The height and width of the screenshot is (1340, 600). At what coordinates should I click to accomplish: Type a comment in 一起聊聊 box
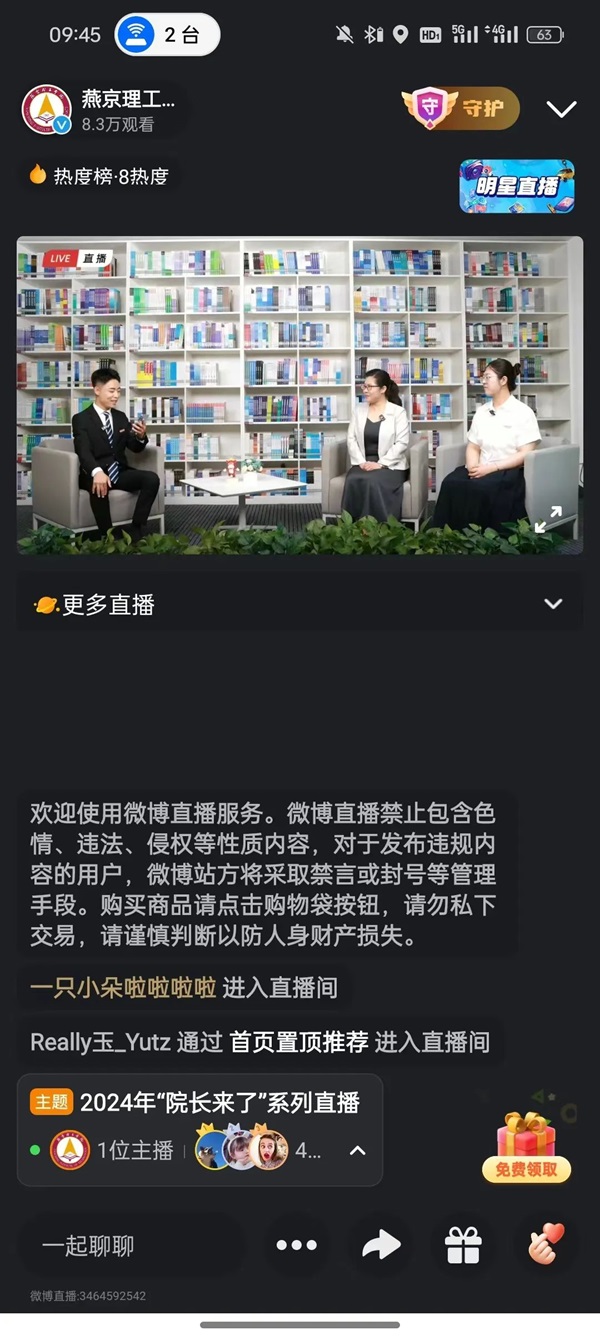(x=130, y=1246)
